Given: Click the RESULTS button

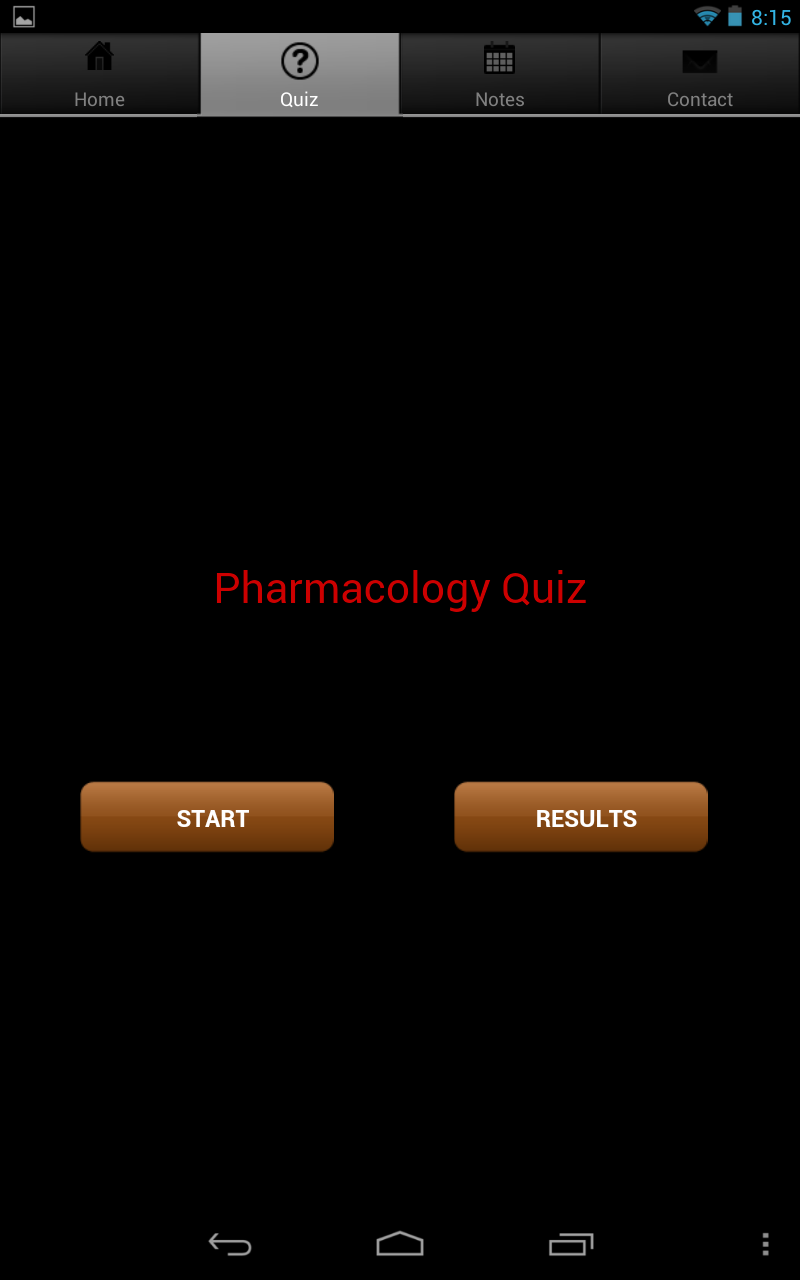Looking at the screenshot, I should pos(581,817).
